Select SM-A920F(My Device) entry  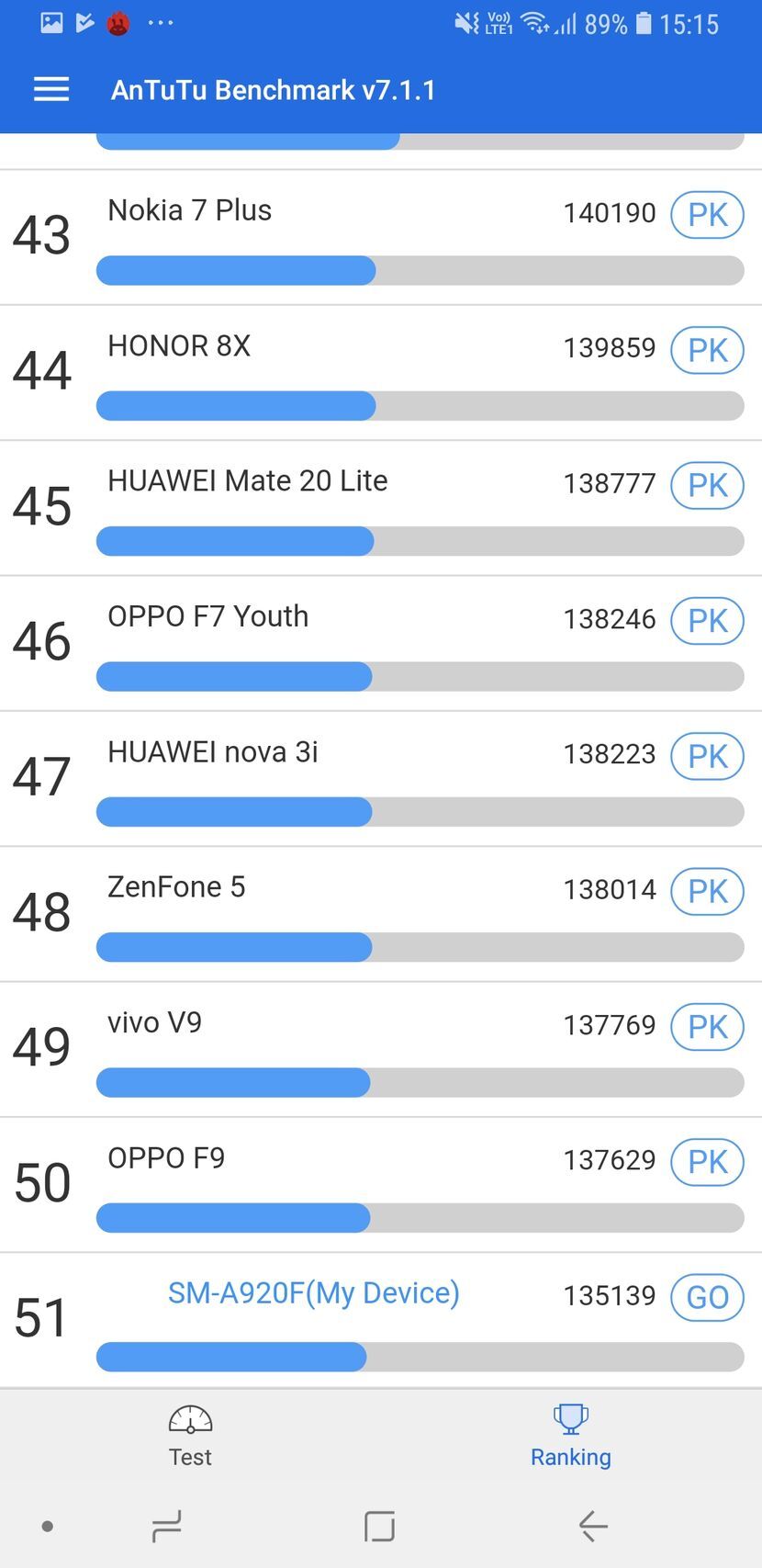coord(313,1292)
